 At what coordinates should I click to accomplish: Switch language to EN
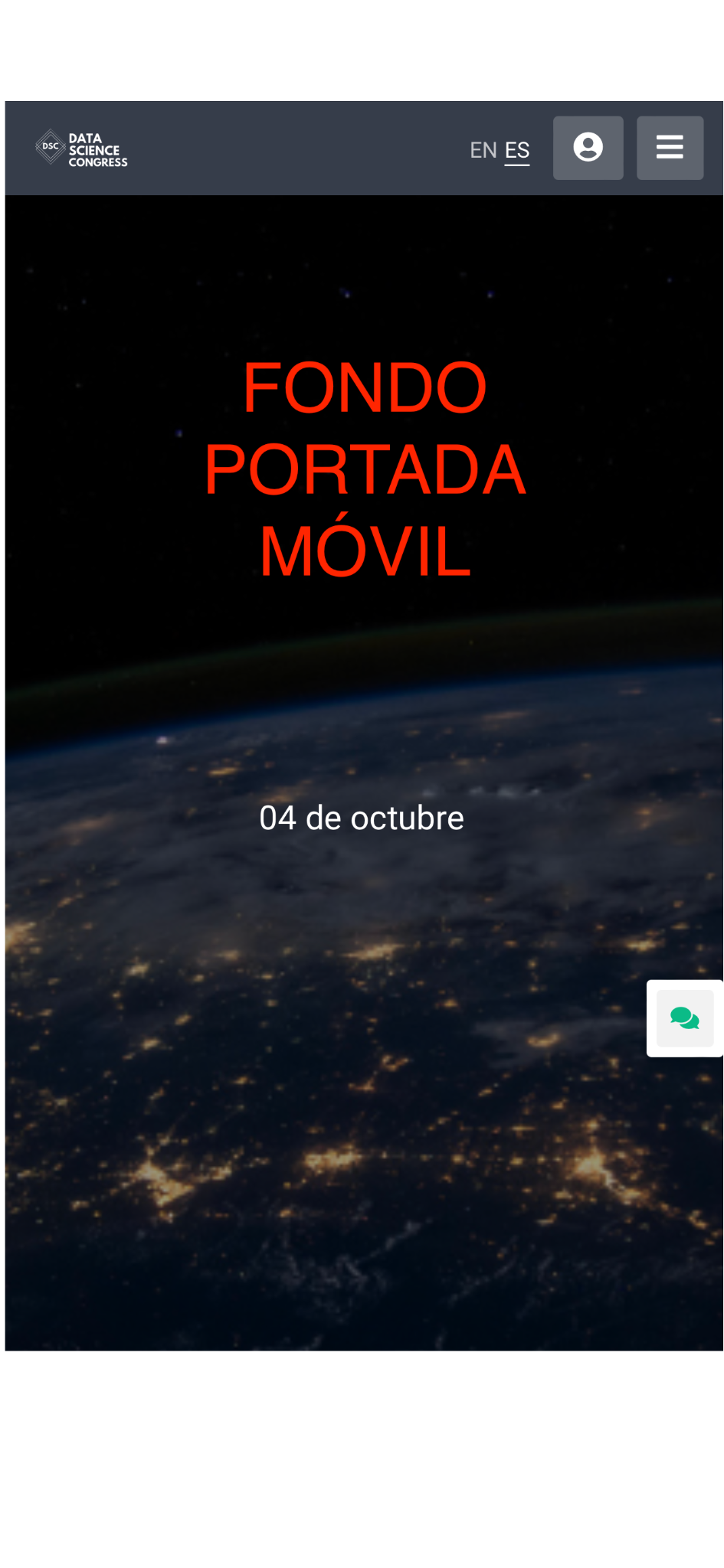coord(483,150)
